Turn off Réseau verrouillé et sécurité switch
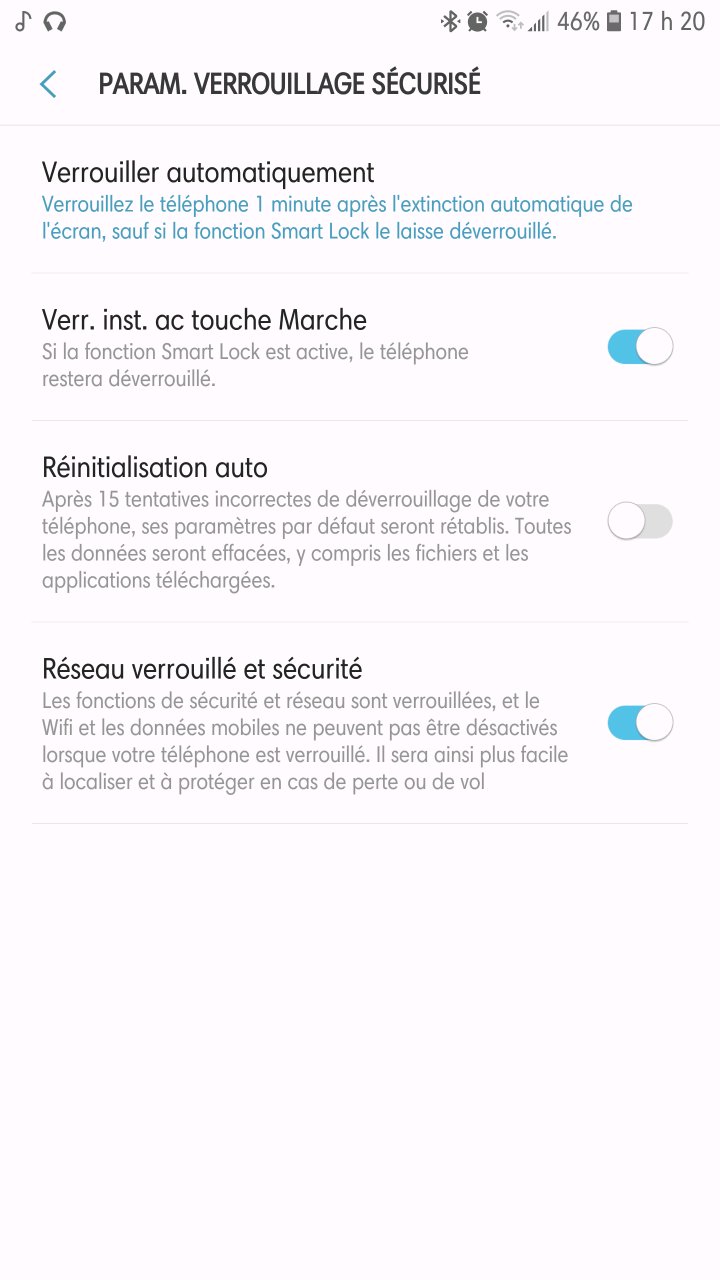Image resolution: width=720 pixels, height=1280 pixels. click(x=640, y=722)
